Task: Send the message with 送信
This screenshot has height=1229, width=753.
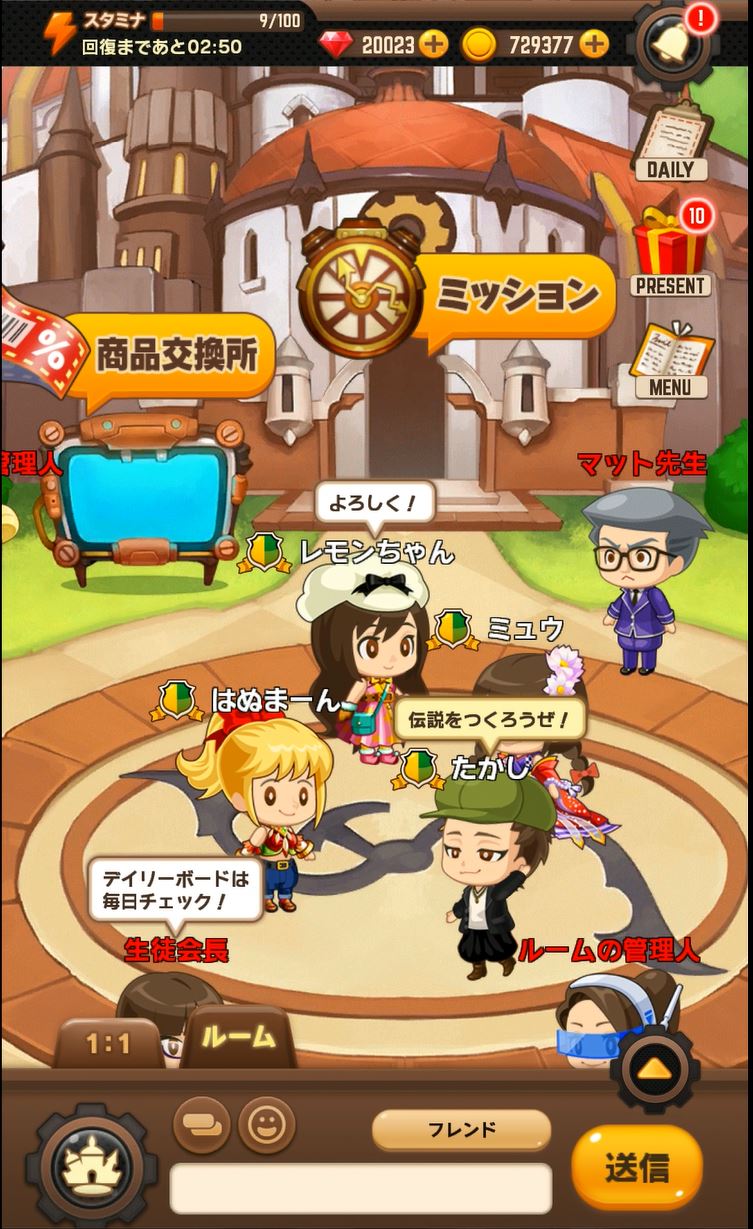Action: 636,1167
